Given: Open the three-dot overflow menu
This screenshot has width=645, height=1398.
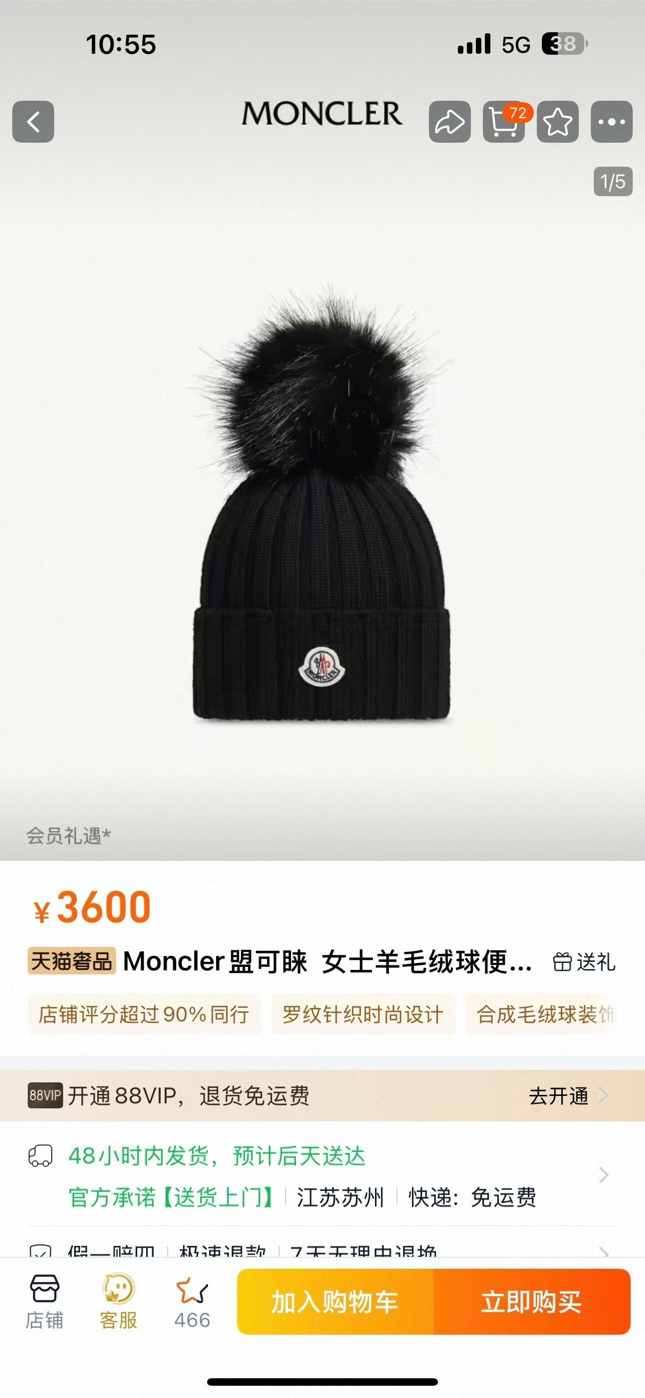Looking at the screenshot, I should tap(611, 122).
